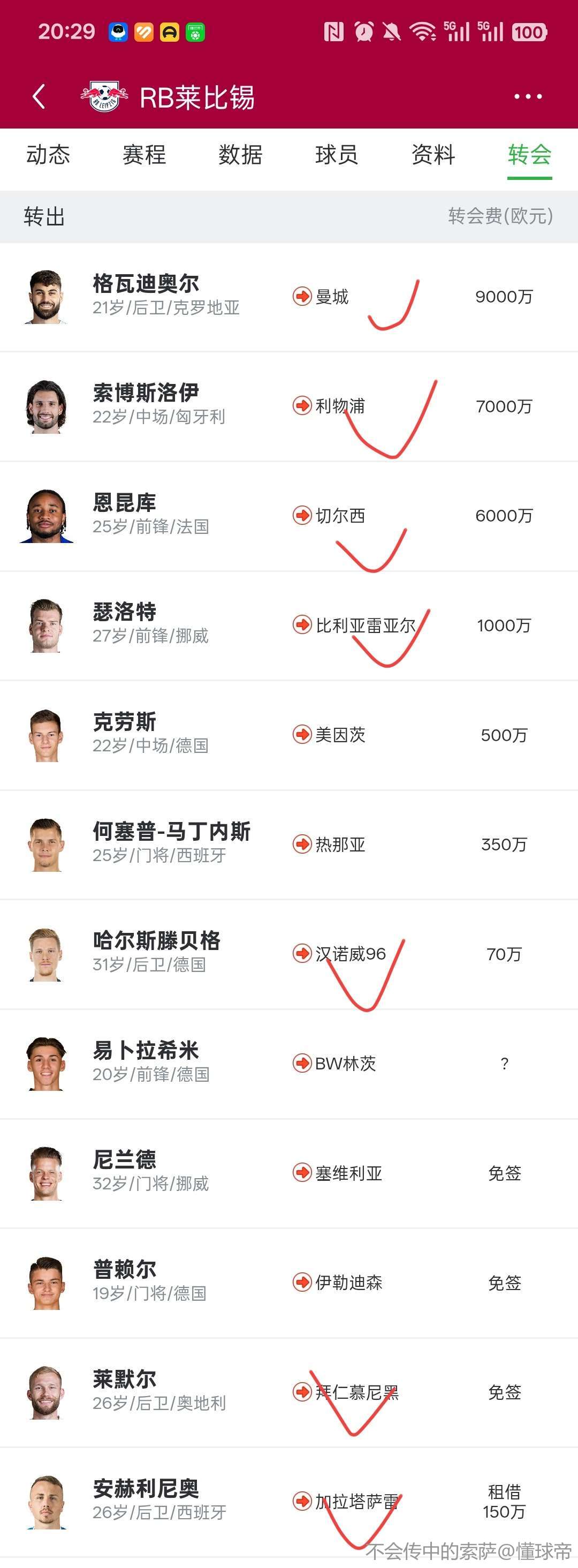
Task: Open 格瓦迪奥尔's transfer row
Action: pyautogui.click(x=289, y=297)
